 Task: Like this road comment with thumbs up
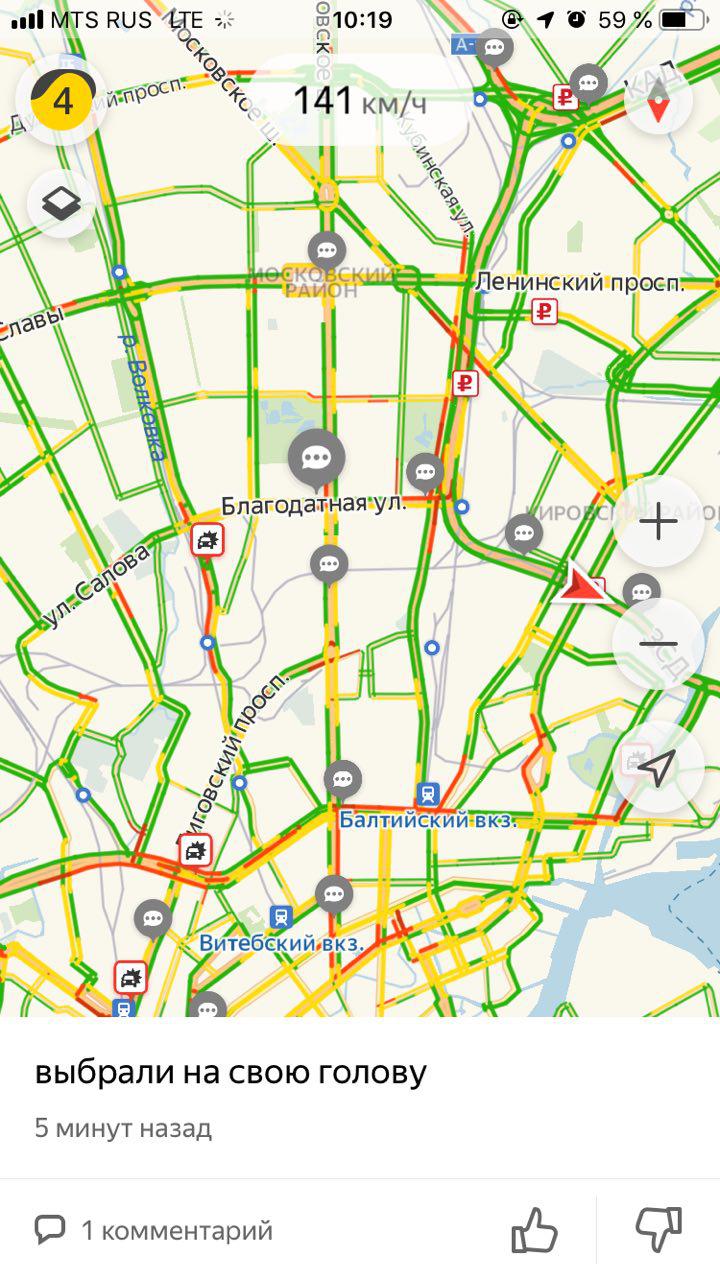click(534, 1230)
